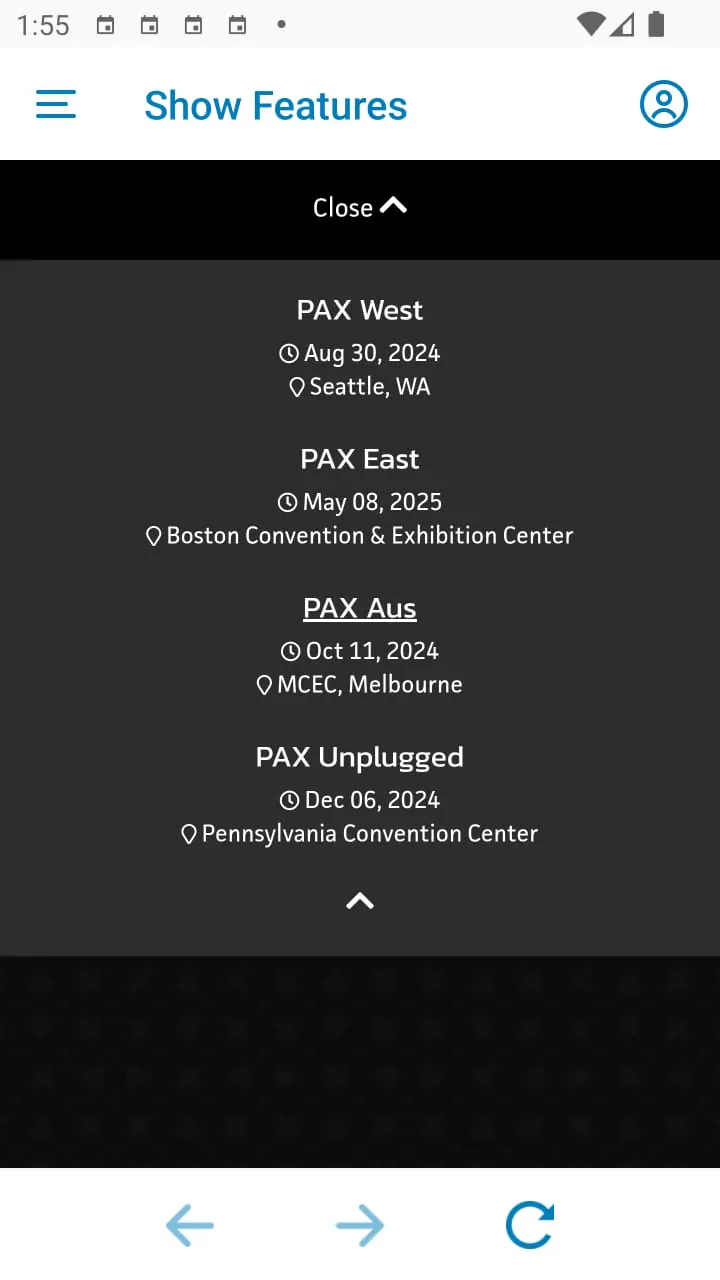Tap the back arrow in the bottom bar
Viewport: 720px width, 1280px height.
189,1224
